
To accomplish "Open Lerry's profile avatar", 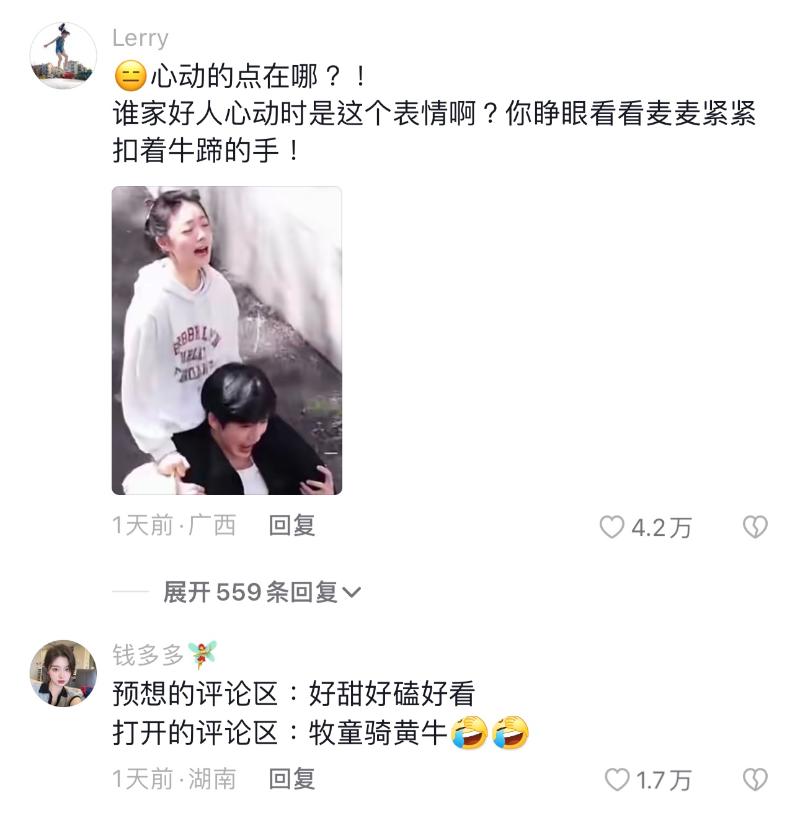I will [x=63, y=55].
